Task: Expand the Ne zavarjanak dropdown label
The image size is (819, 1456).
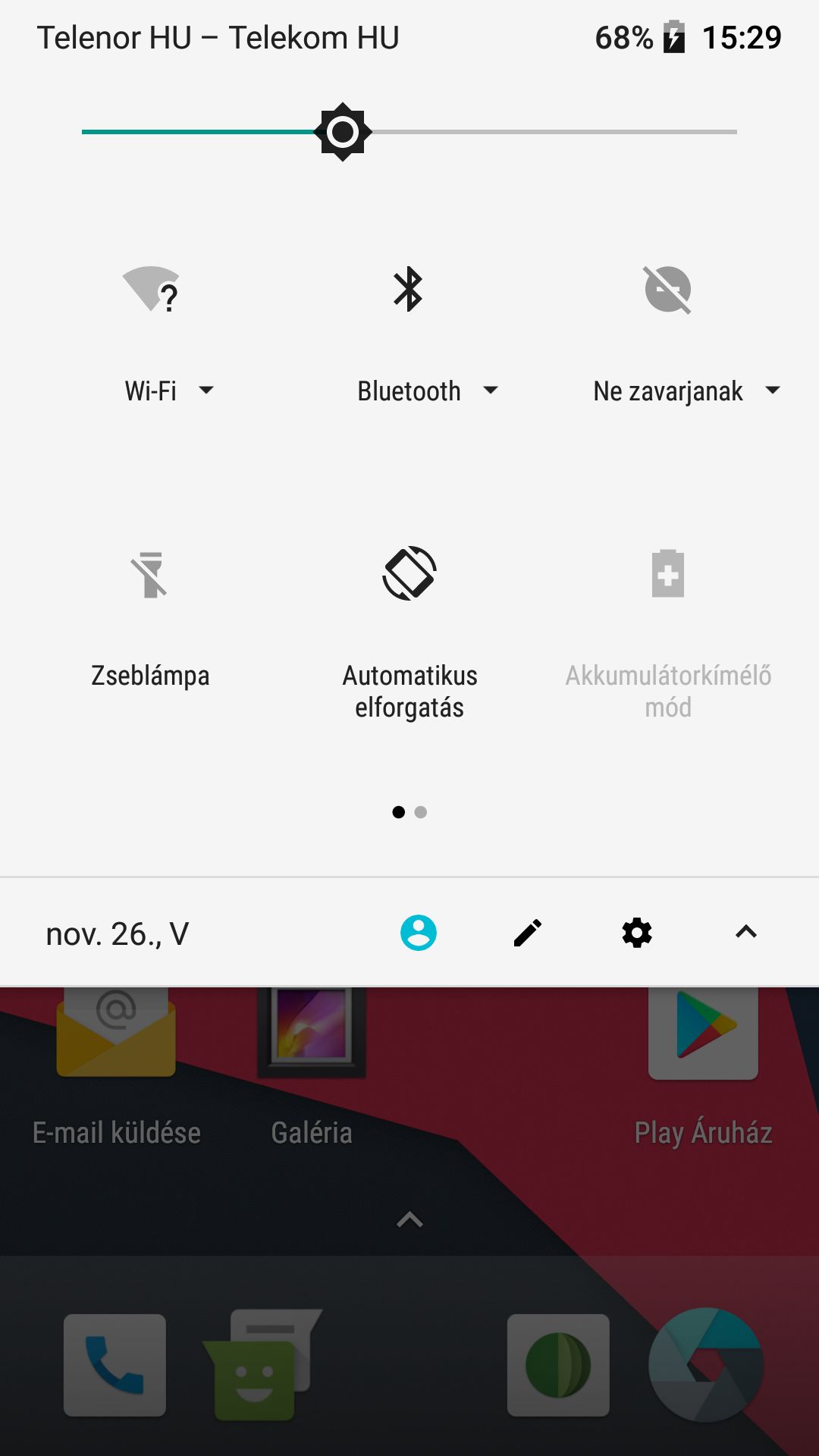Action: [x=686, y=391]
